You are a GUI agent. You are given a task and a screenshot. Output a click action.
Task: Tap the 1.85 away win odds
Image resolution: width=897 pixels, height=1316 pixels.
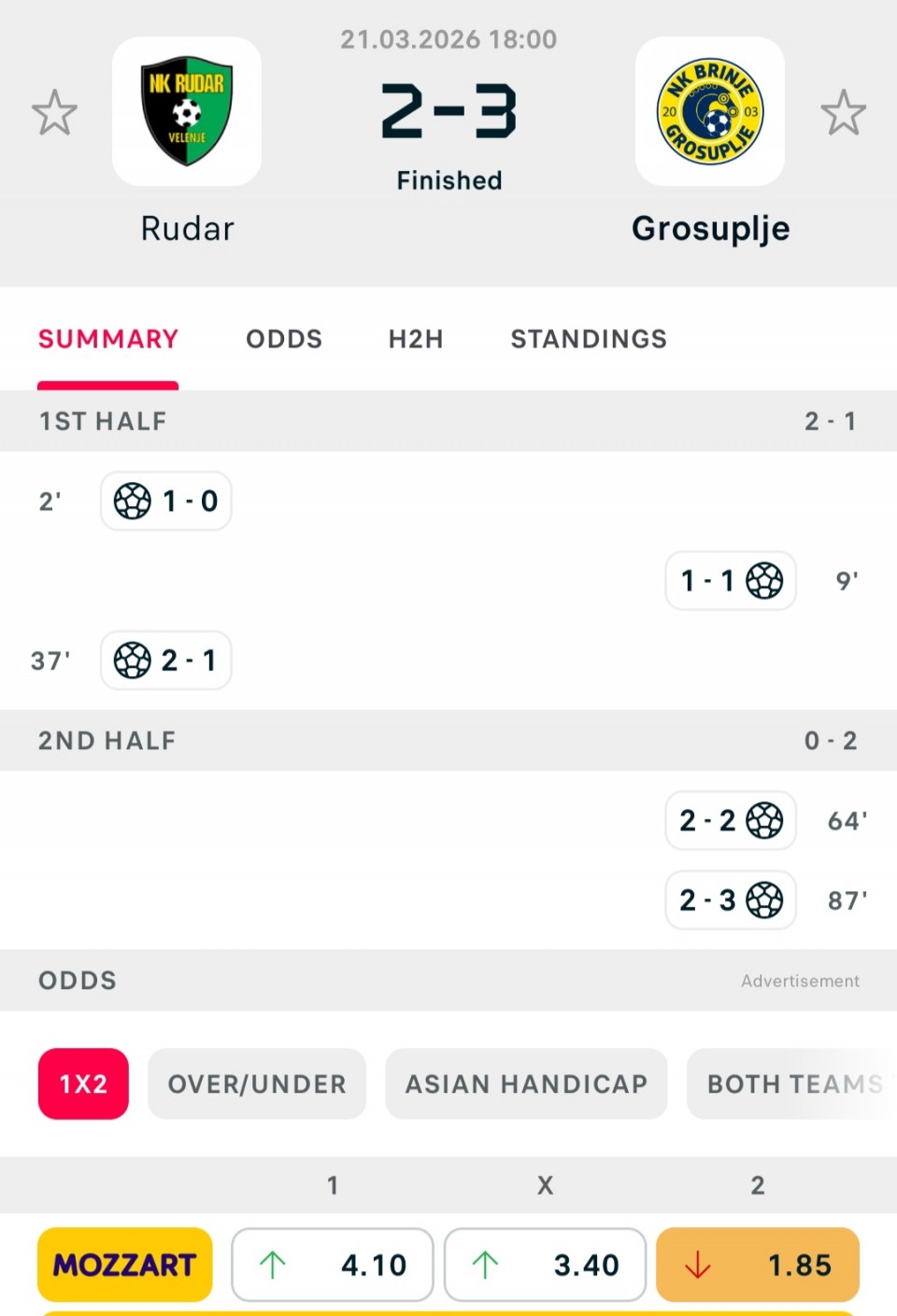pos(758,1265)
